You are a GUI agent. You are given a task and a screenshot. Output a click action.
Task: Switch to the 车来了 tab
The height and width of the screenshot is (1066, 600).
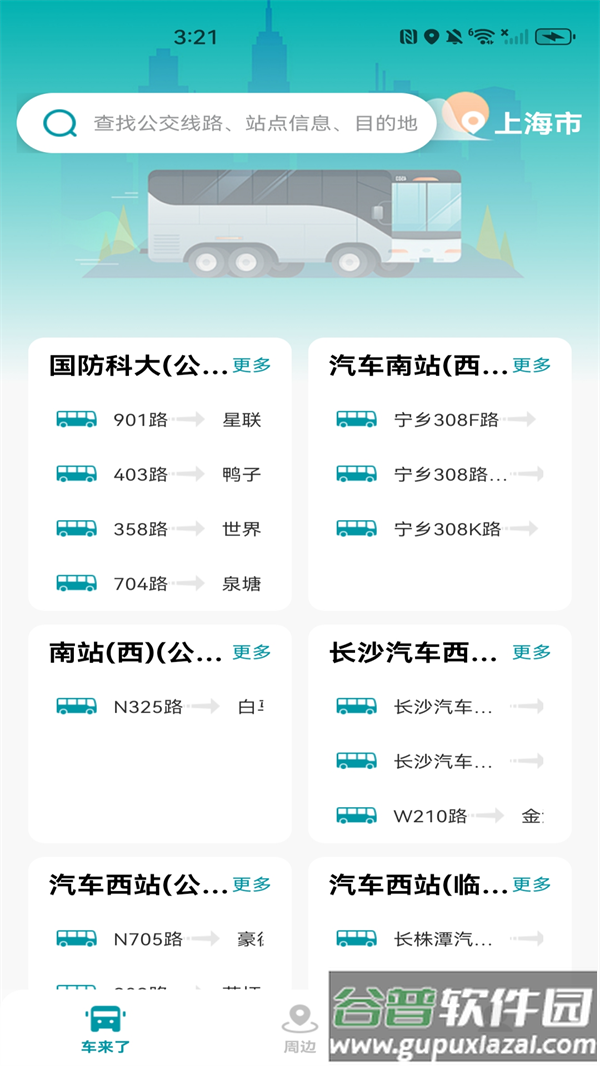pos(106,1030)
